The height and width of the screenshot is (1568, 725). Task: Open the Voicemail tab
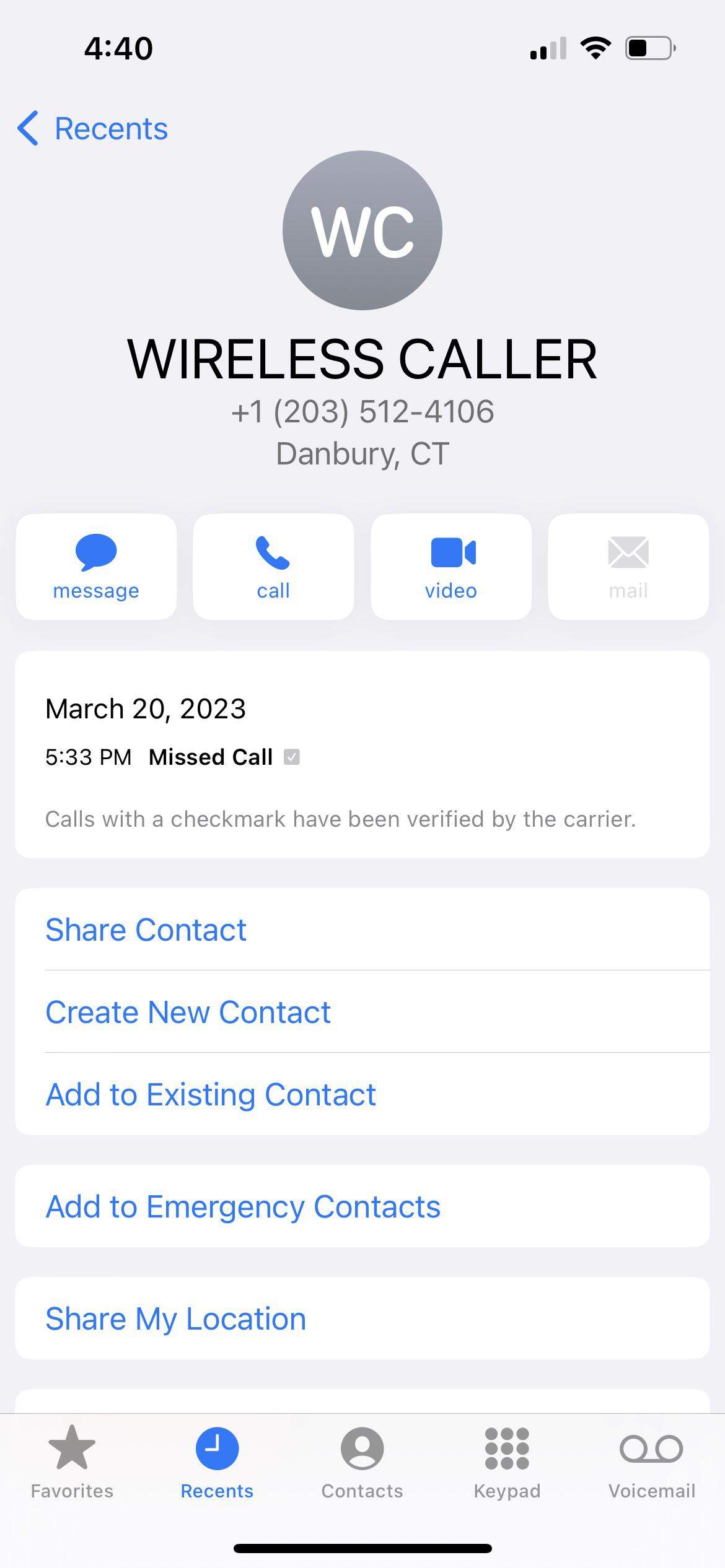click(x=651, y=1463)
